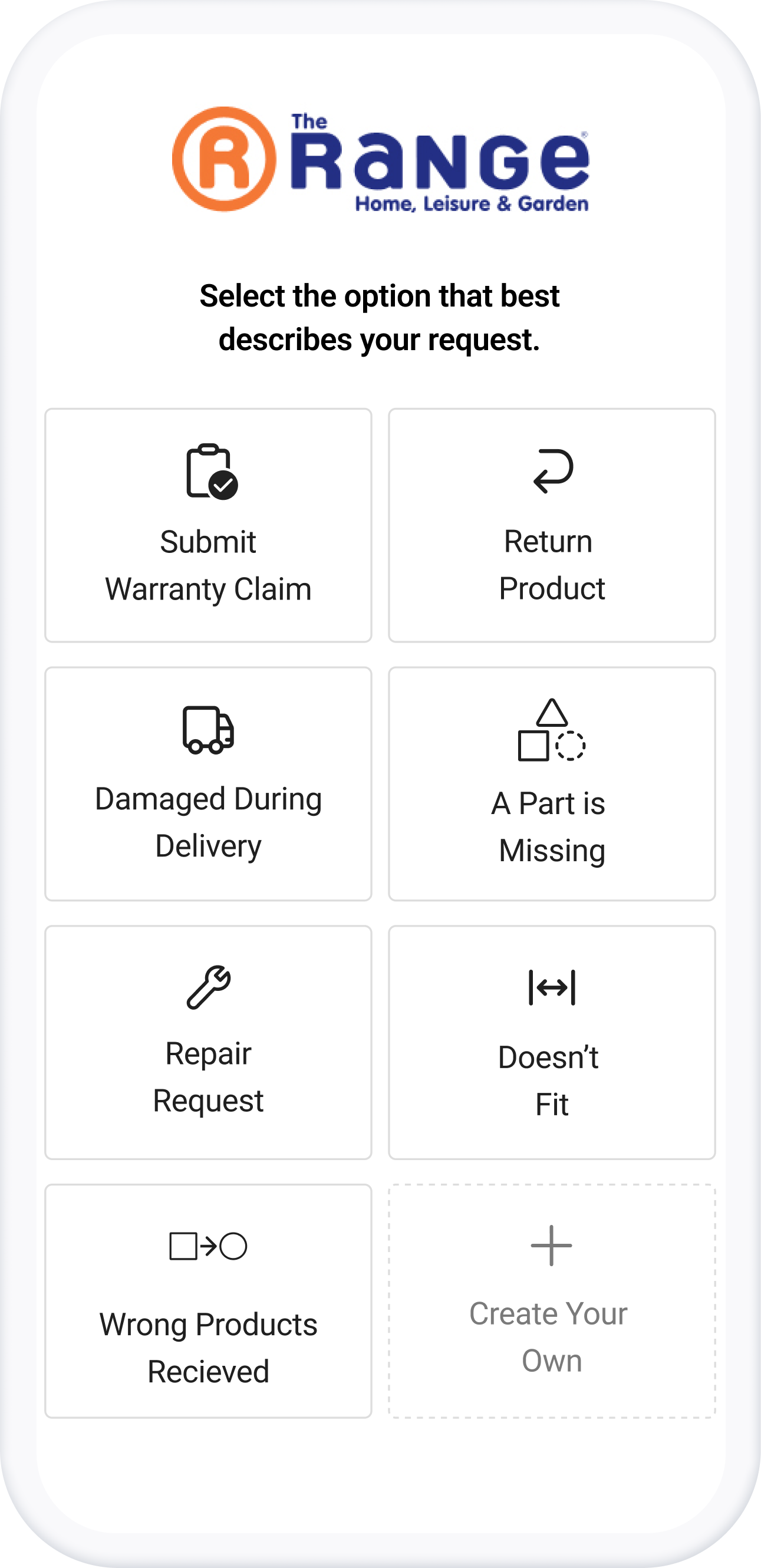
Task: Choose the Doesn't Fit option
Action: point(552,1042)
